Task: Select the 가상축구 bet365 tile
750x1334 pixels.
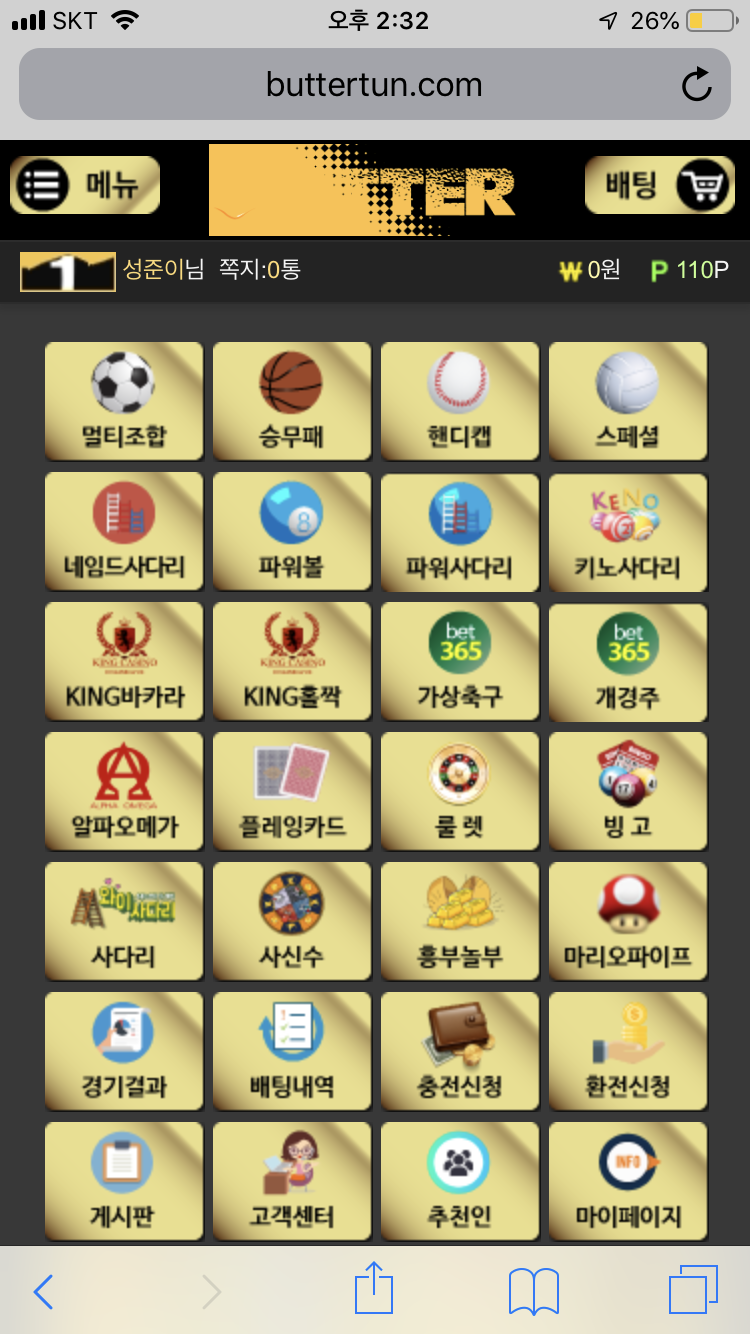Action: 460,661
